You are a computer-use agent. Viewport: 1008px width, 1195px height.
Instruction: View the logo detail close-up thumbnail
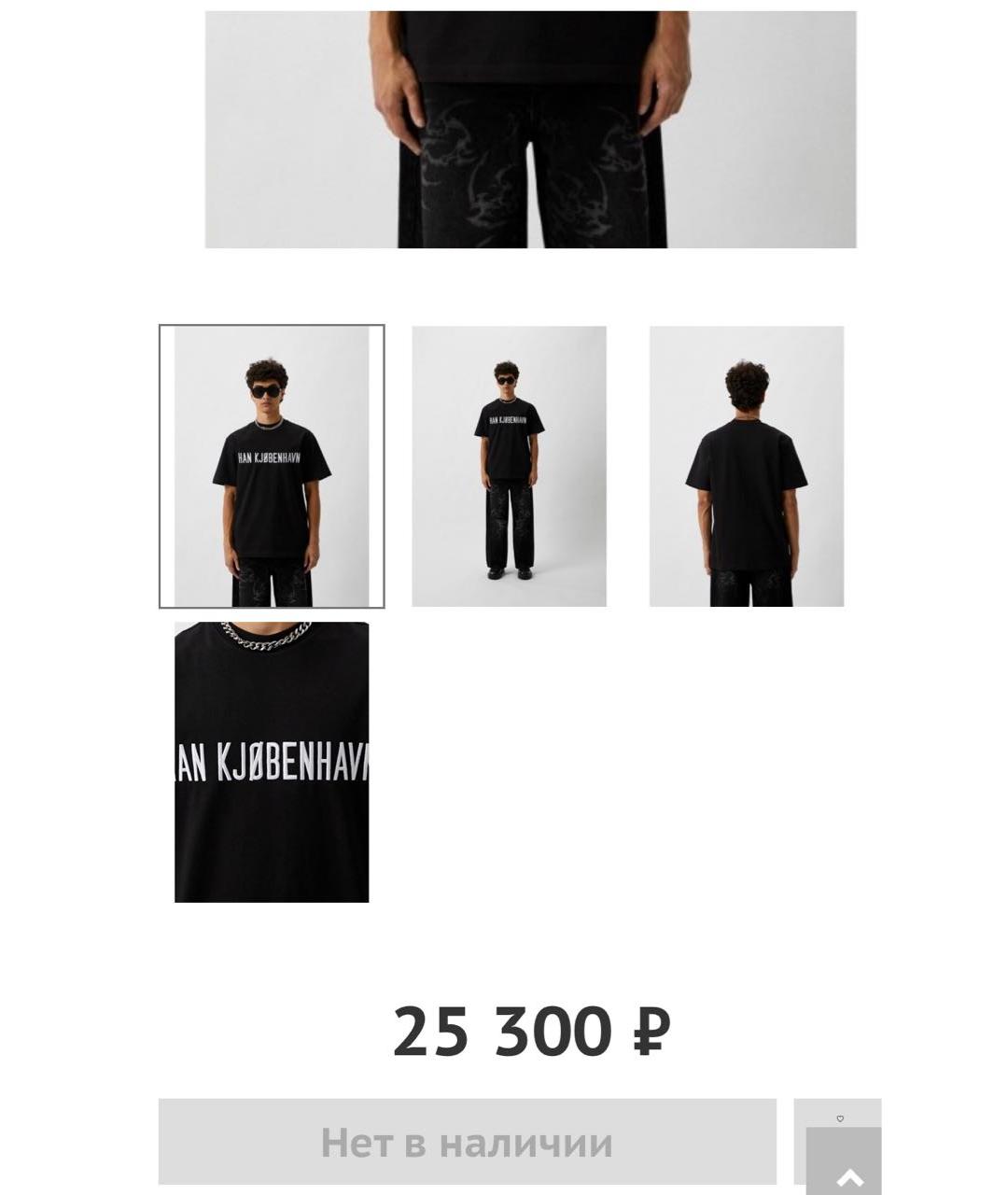click(272, 762)
